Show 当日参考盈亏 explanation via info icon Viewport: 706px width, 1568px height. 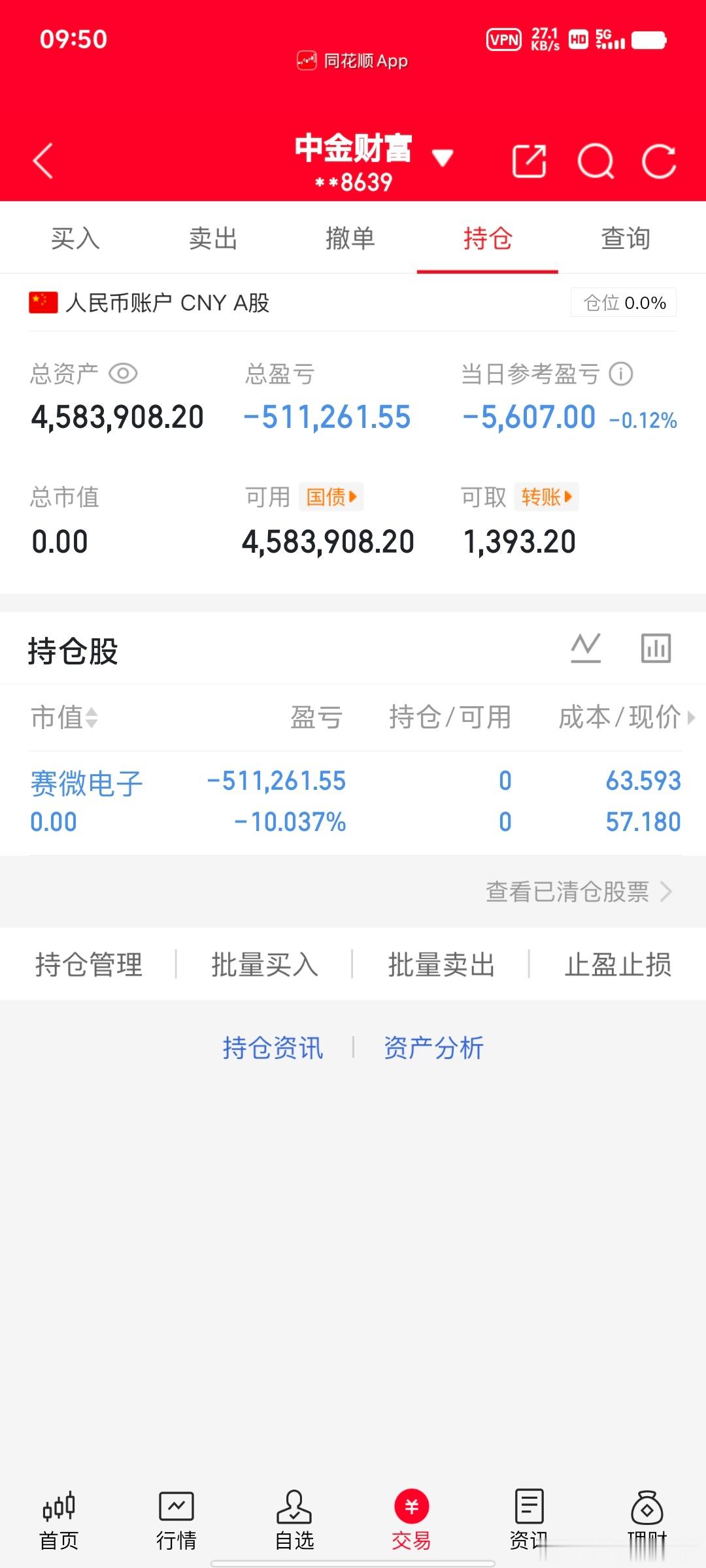click(x=620, y=372)
